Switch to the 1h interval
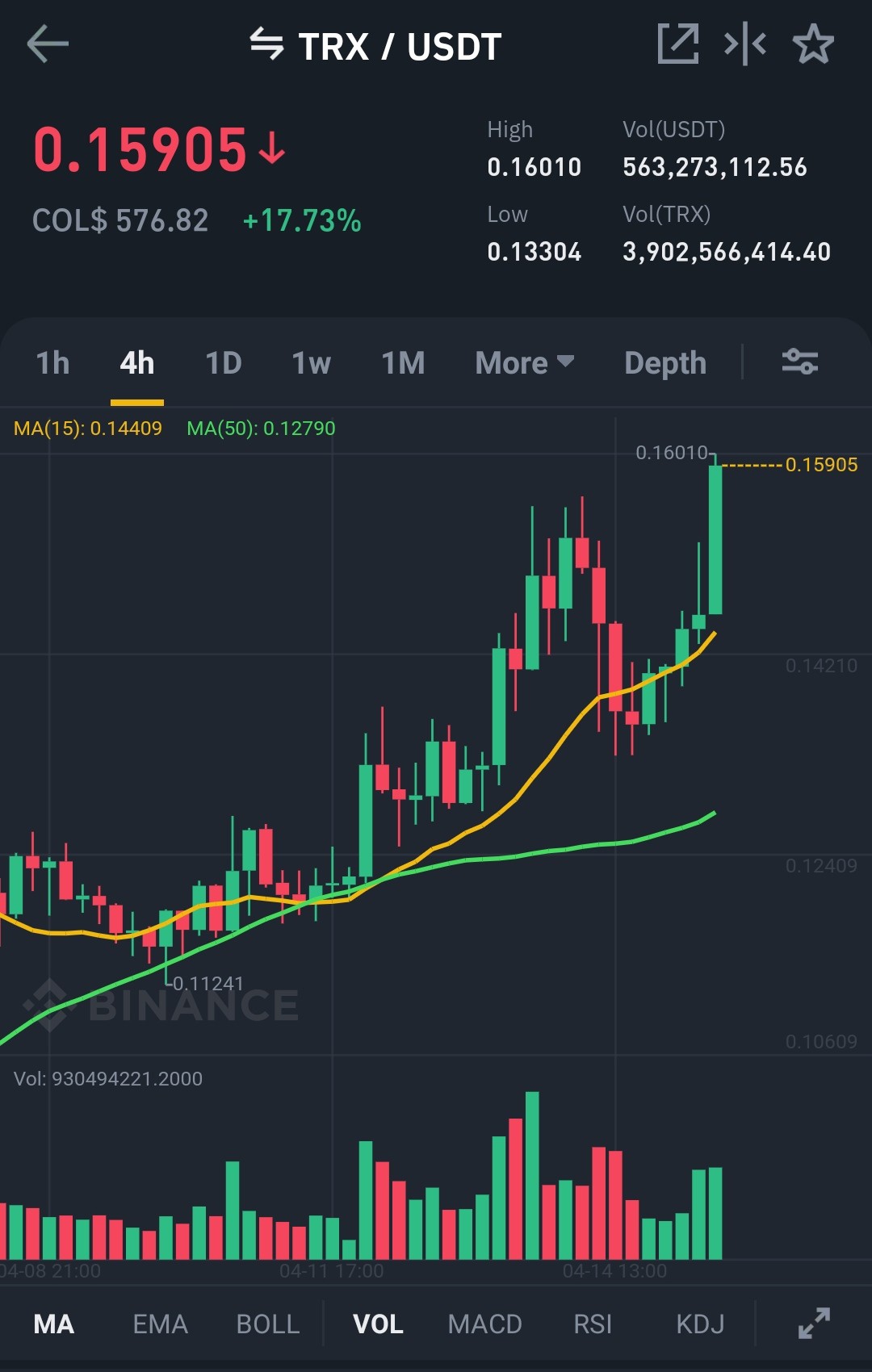The width and height of the screenshot is (872, 1372). [x=52, y=363]
